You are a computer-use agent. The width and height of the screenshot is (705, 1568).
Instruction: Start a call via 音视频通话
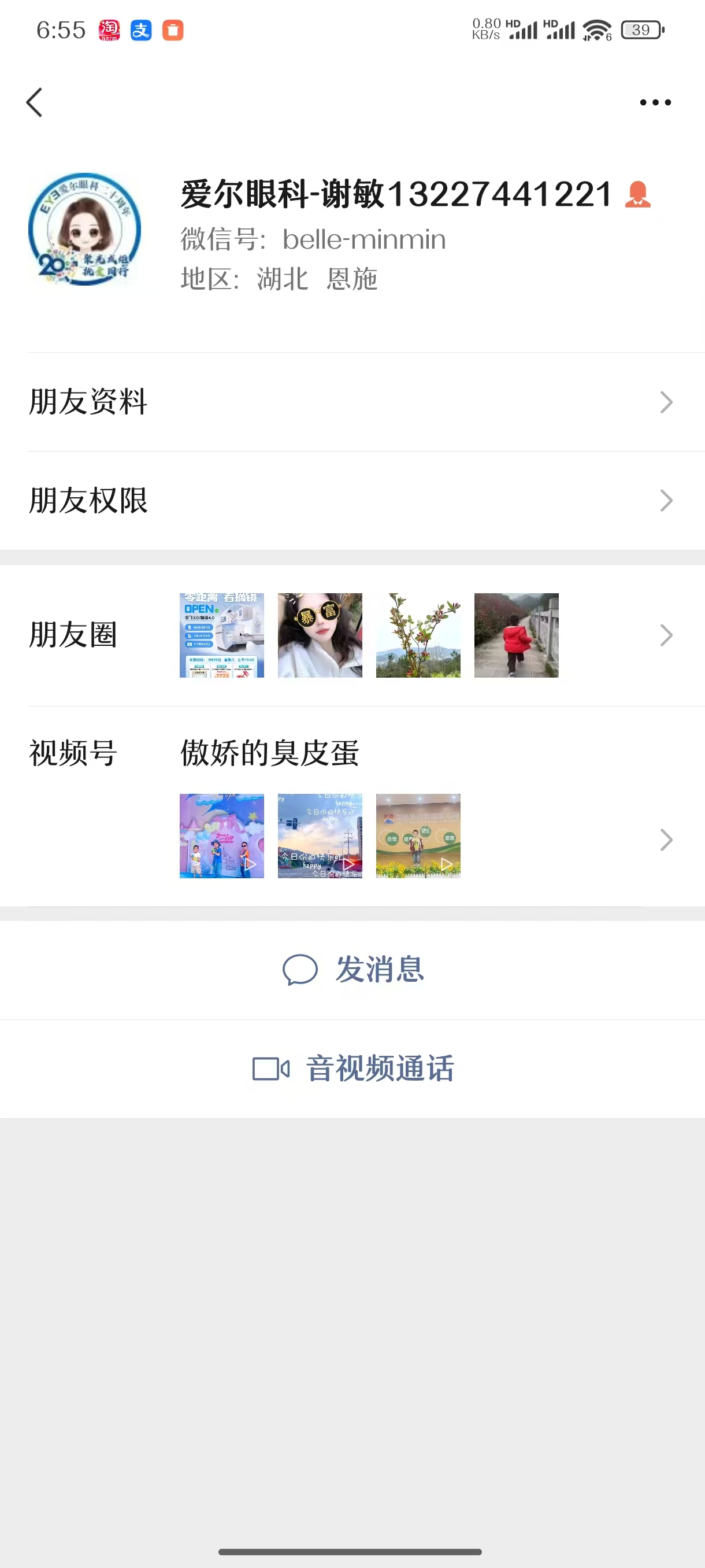click(x=352, y=1068)
